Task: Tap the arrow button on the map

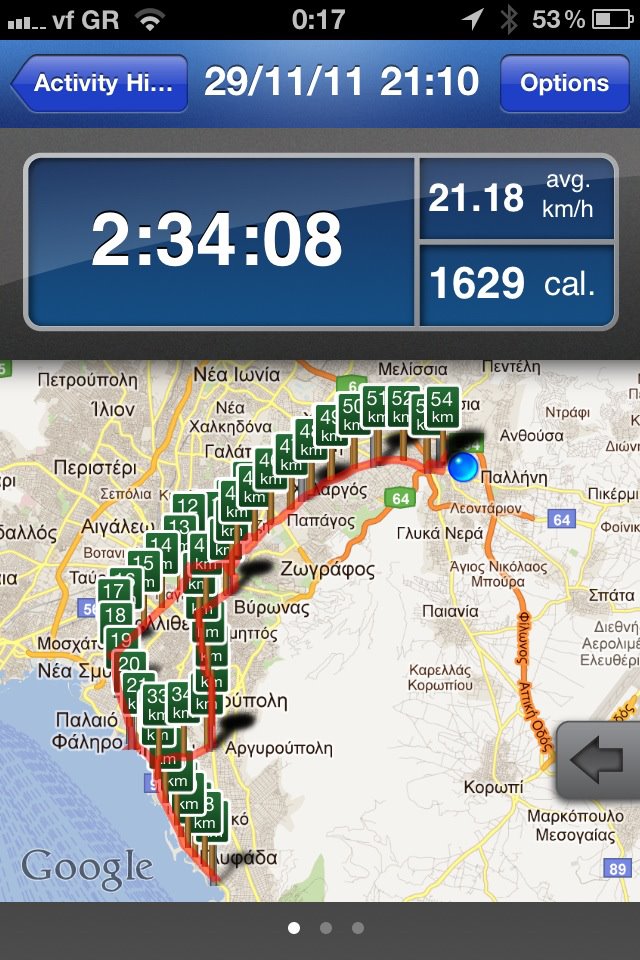Action: pos(598,761)
